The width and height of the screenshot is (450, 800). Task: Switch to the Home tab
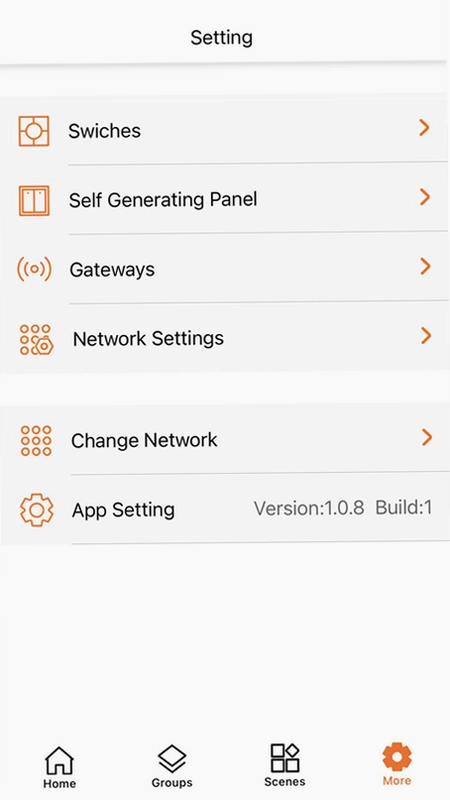(x=59, y=766)
